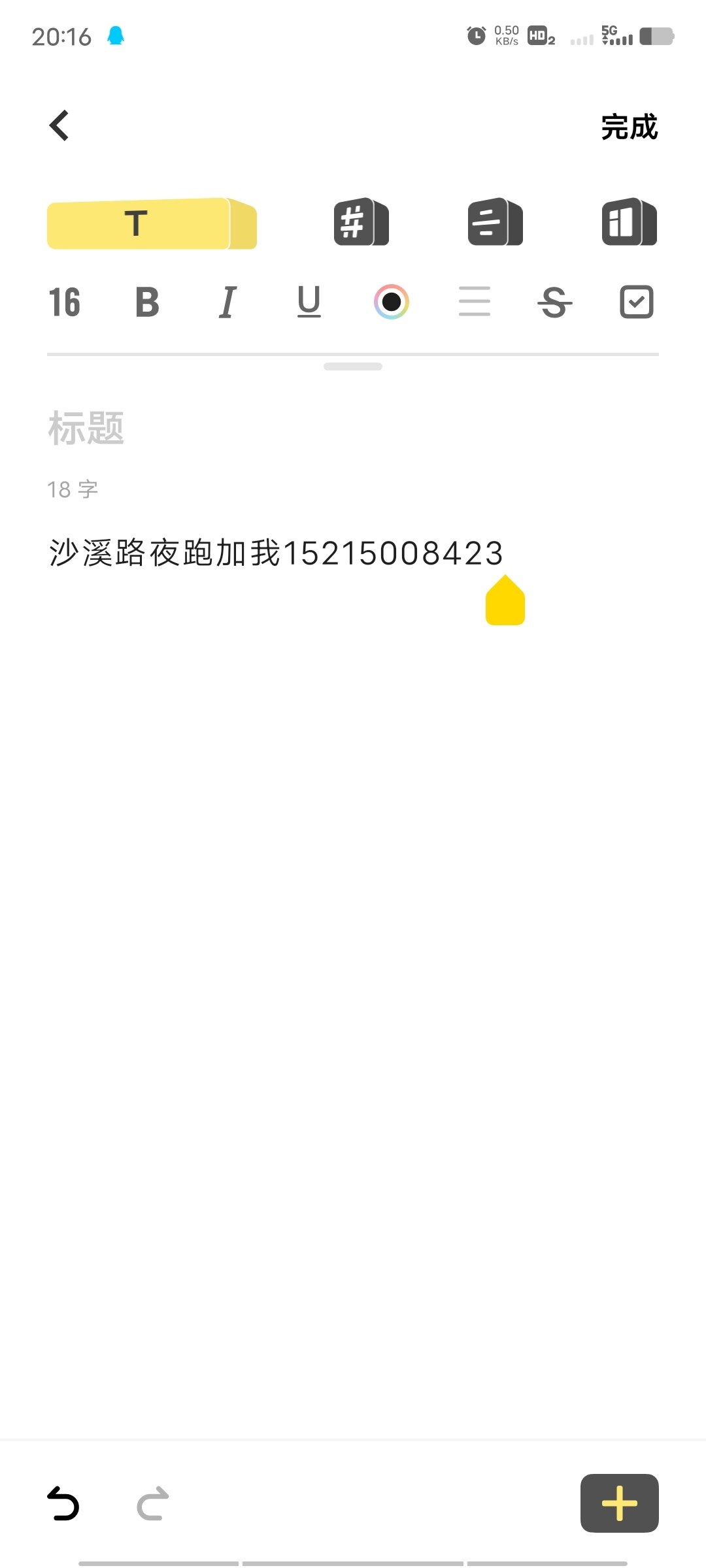Go back using the top-left arrow
This screenshot has height=1568, width=706.
(59, 125)
